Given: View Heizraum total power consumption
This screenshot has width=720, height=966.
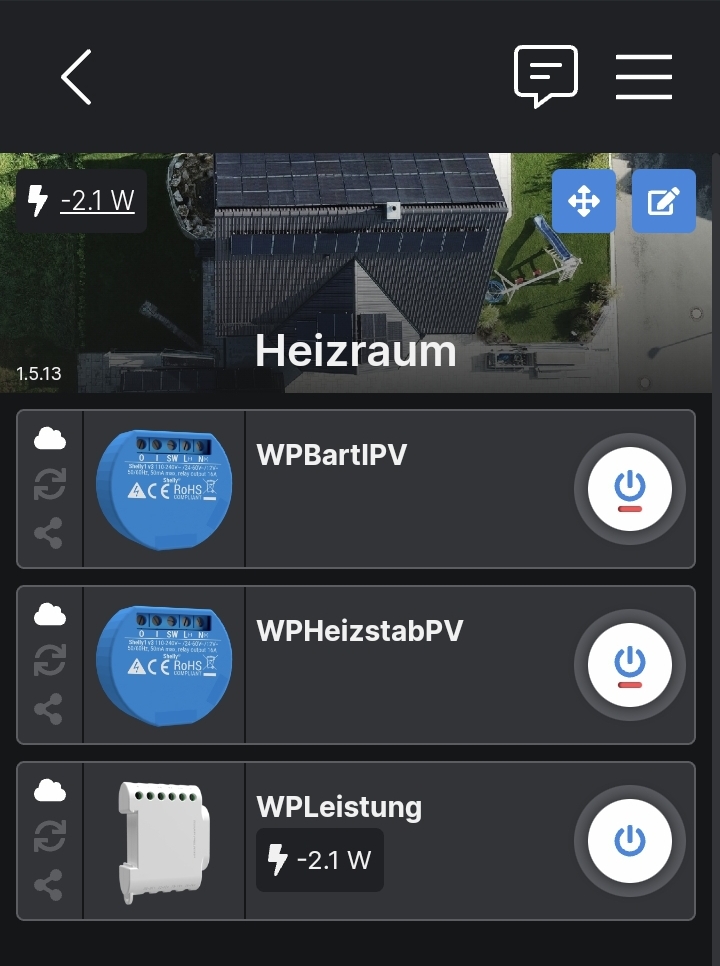Looking at the screenshot, I should click(x=82, y=201).
